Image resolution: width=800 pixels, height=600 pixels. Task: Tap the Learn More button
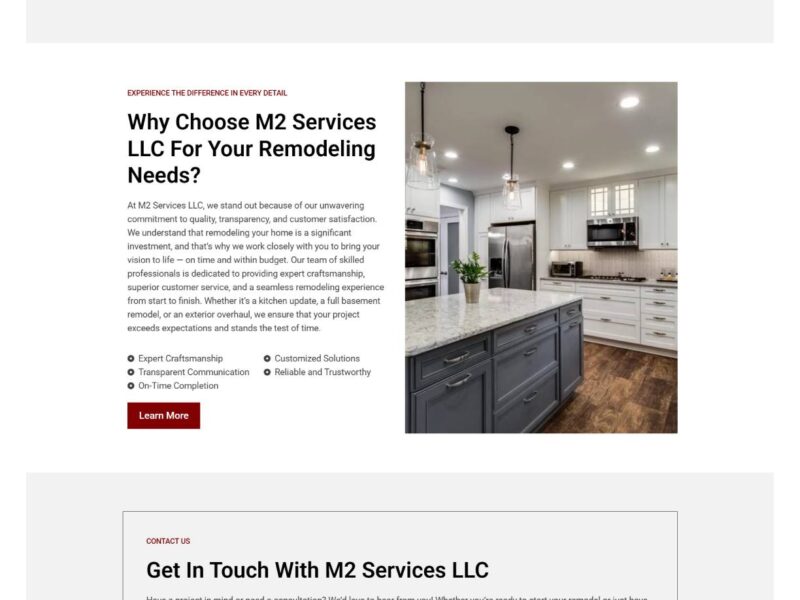(x=163, y=415)
